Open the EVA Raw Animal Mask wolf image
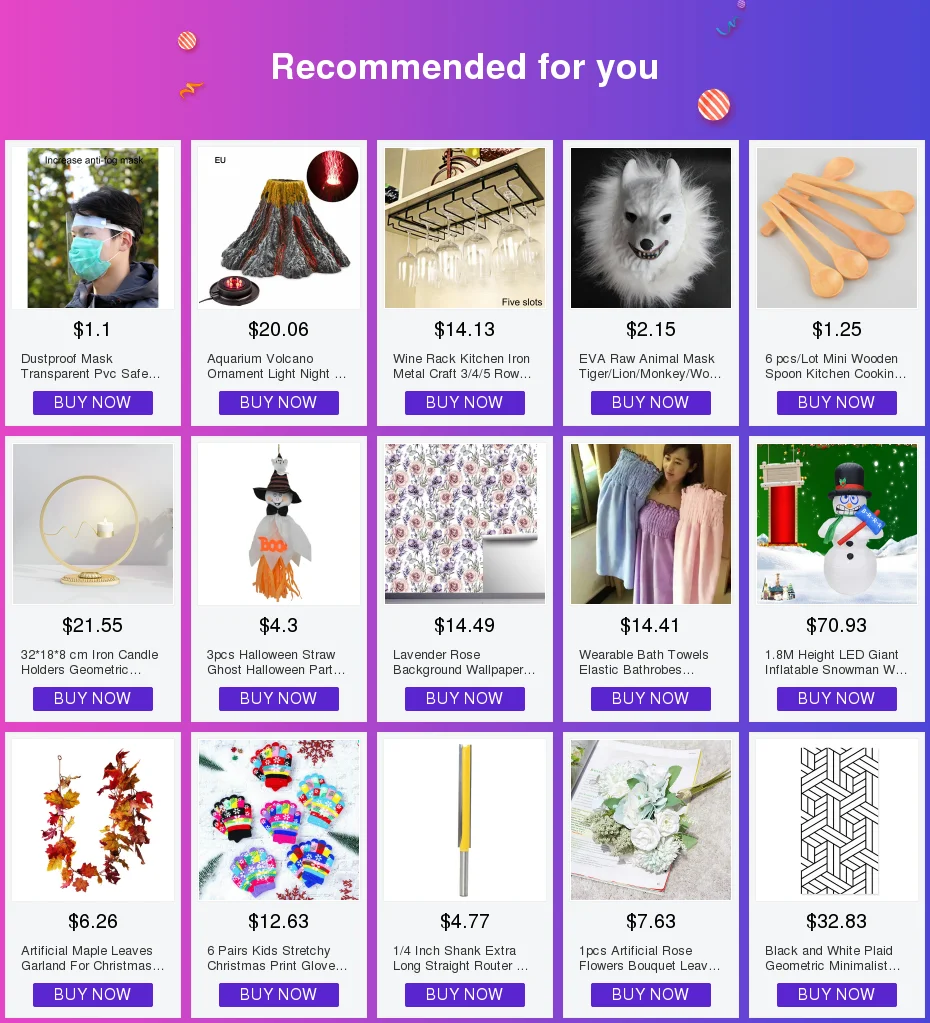The height and width of the screenshot is (1023, 930). [651, 228]
